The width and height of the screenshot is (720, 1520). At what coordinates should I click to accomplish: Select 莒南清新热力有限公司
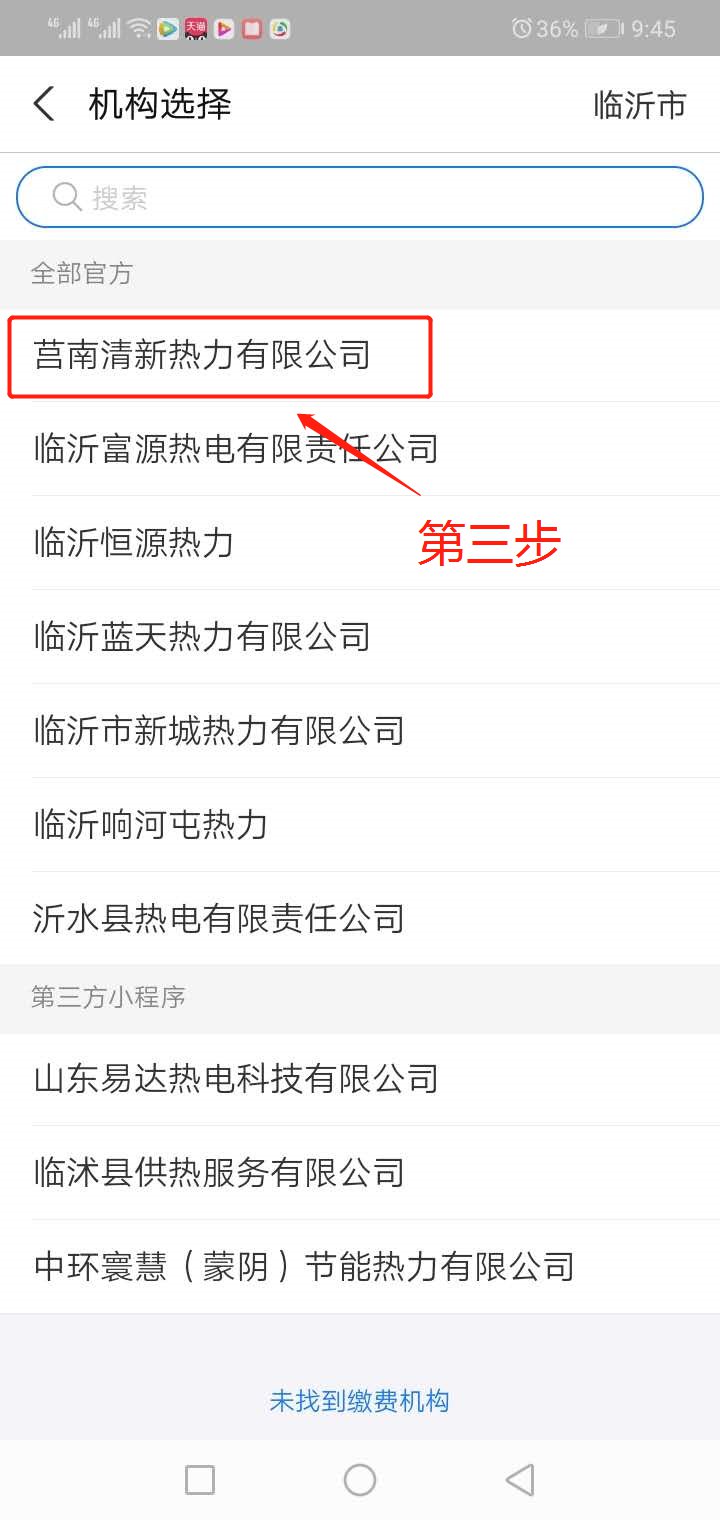203,355
